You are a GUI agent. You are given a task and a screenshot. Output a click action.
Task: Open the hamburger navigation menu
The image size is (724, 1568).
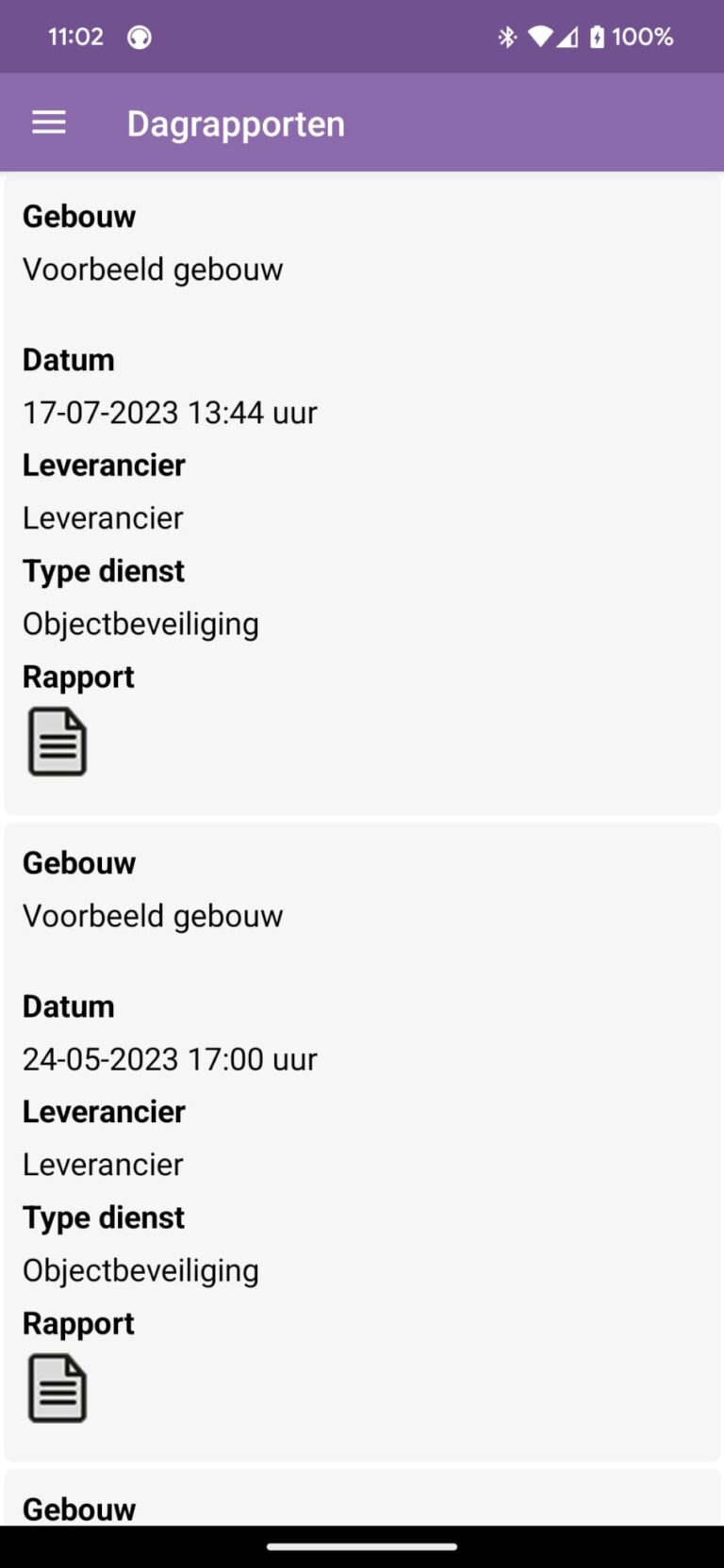(49, 122)
